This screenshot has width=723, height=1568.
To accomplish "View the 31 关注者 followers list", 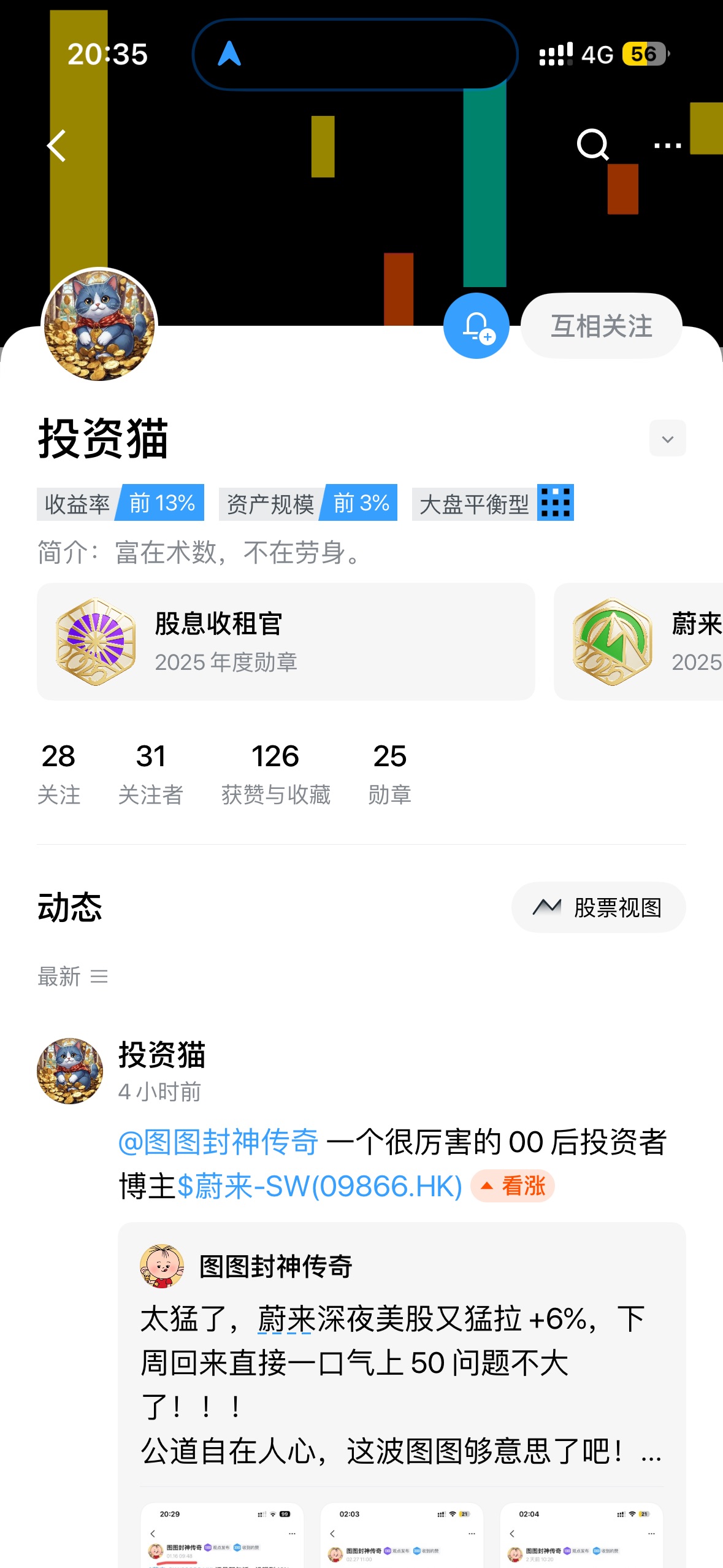I will click(151, 773).
